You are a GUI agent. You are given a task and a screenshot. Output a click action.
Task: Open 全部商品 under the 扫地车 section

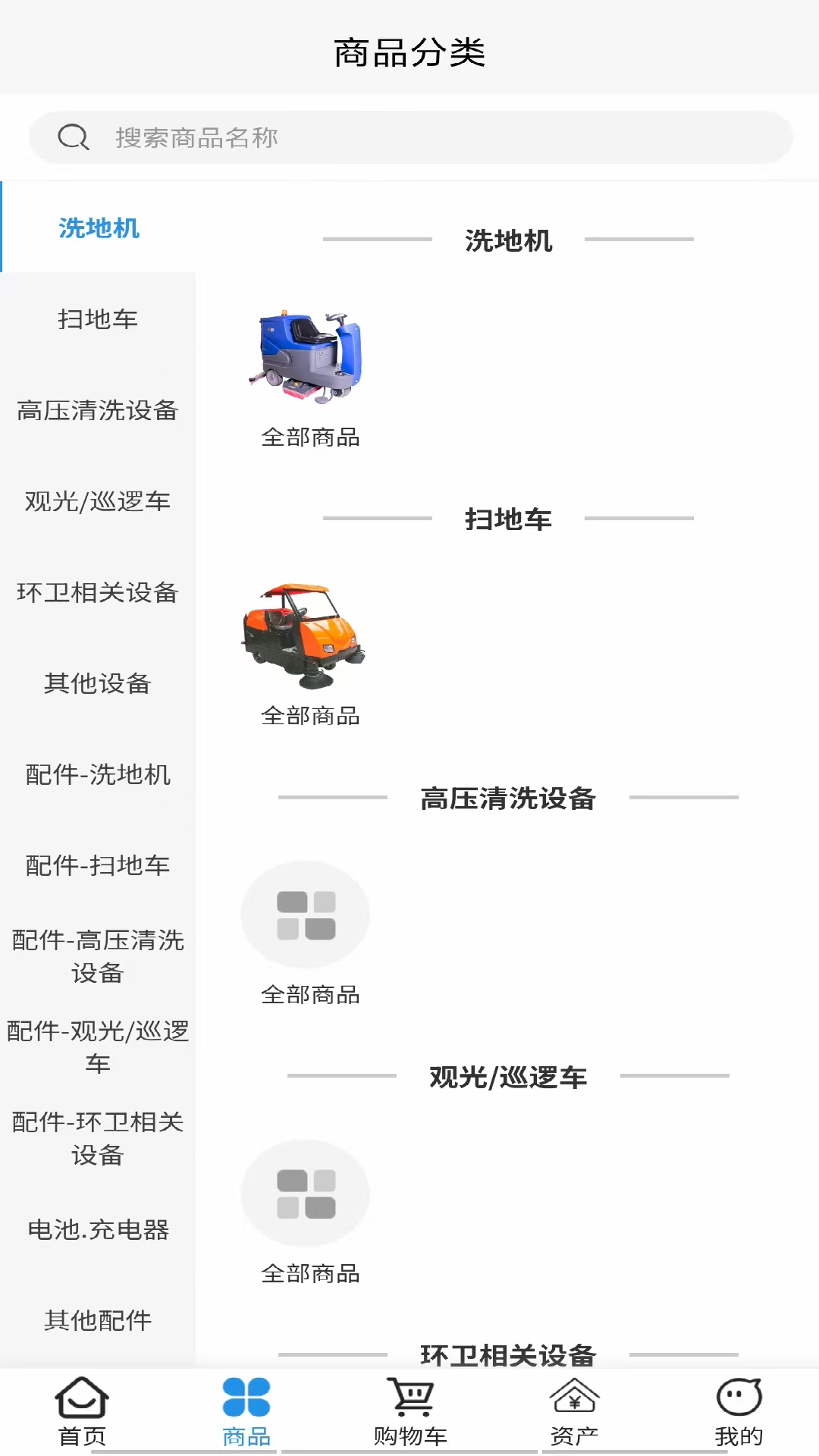[x=312, y=715]
